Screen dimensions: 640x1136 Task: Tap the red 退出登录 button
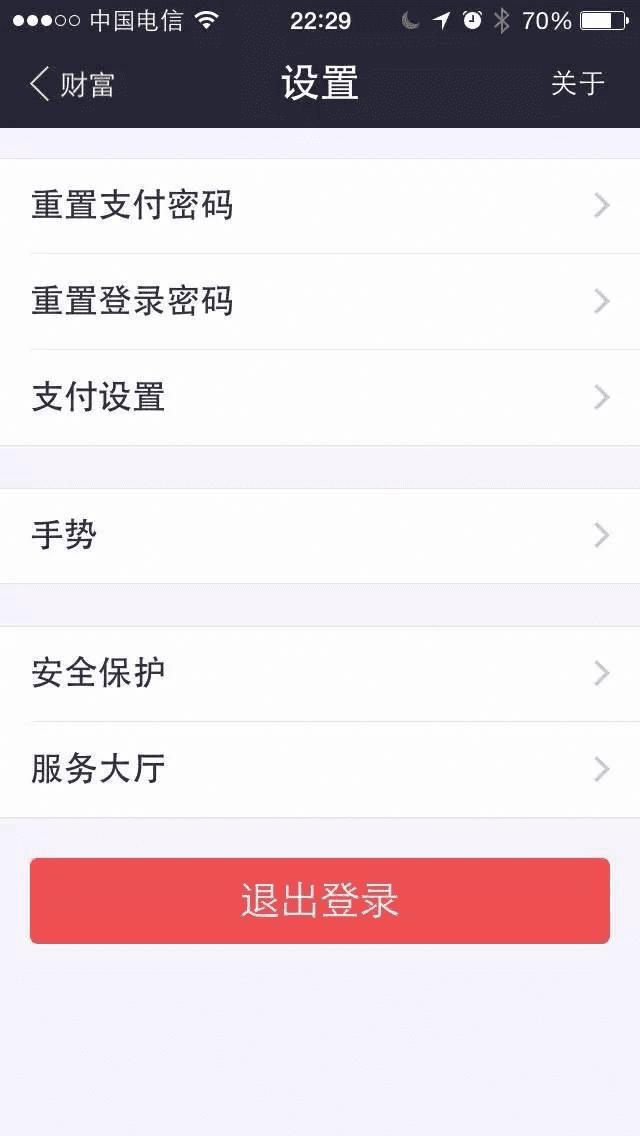point(320,900)
